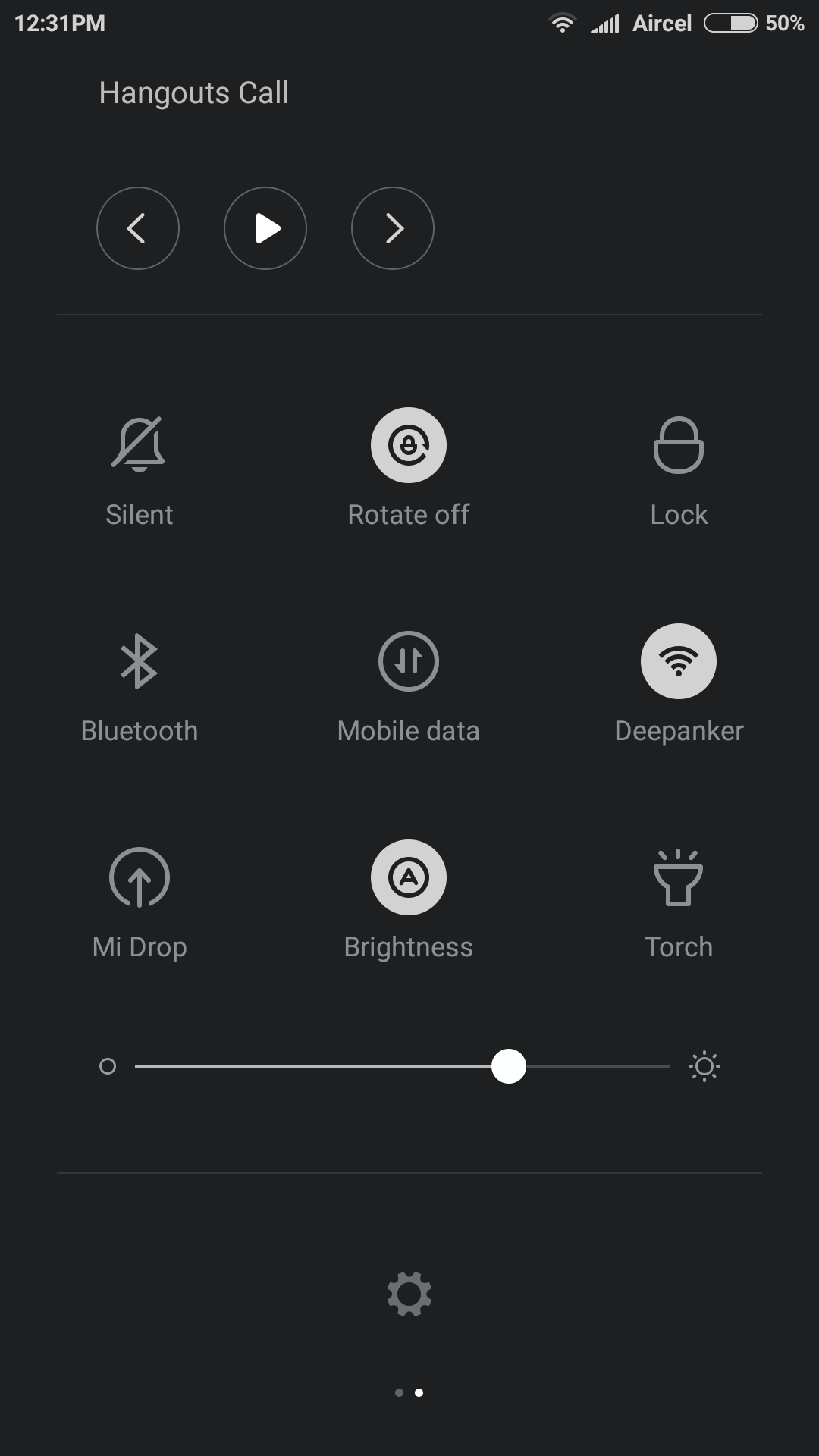Switch on the Torch

point(679,877)
